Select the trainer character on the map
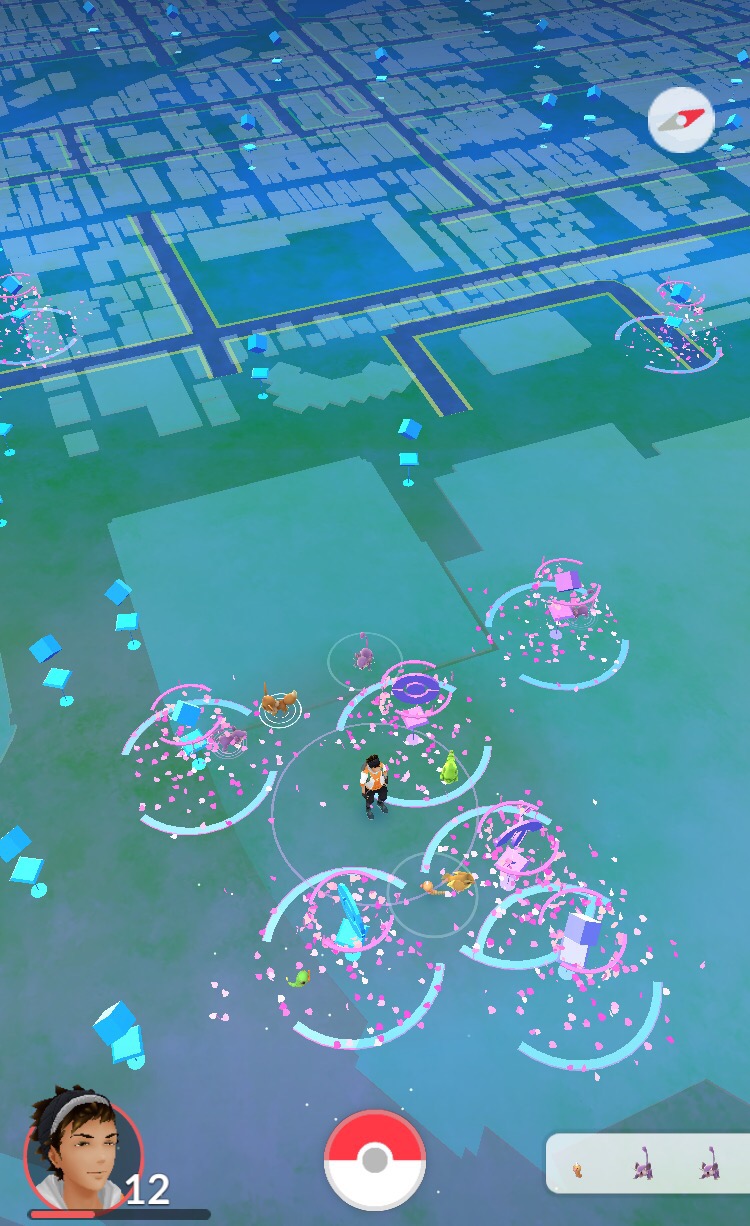This screenshot has height=1226, width=750. [374, 786]
